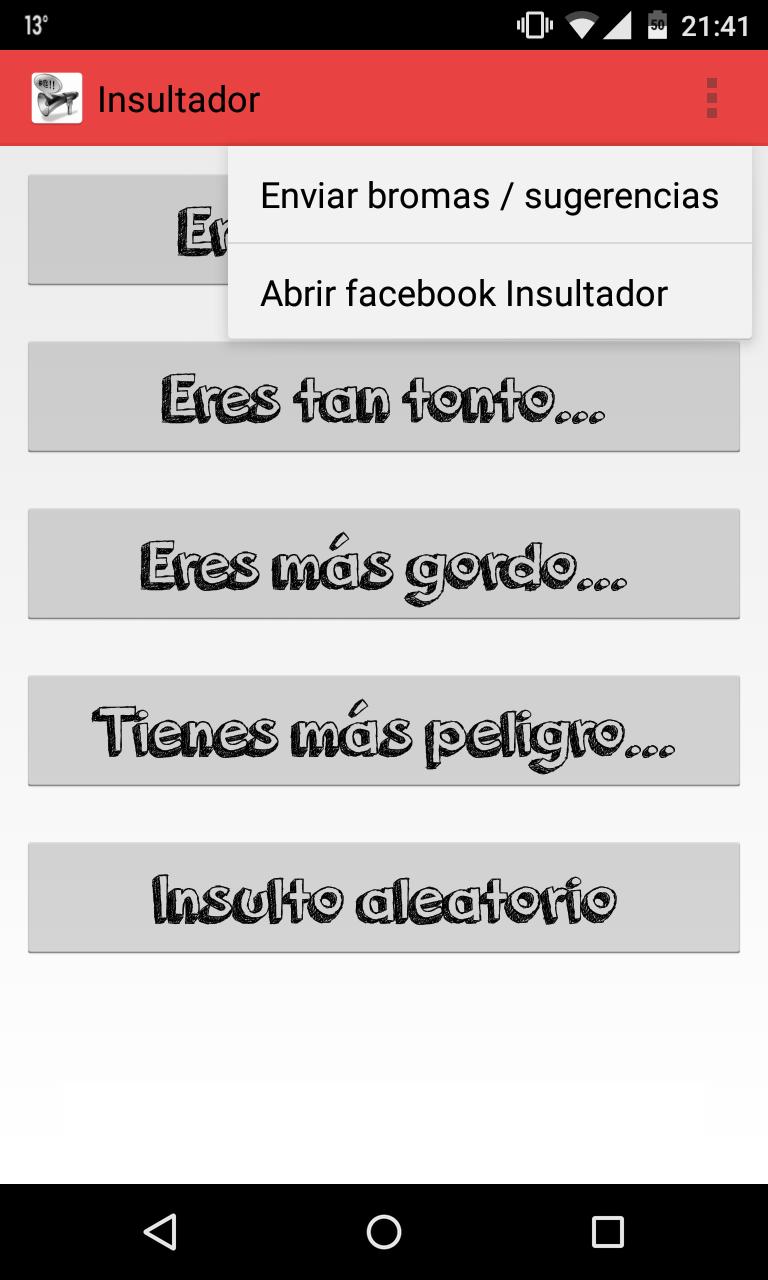Select Tienes más peligro
This screenshot has width=768, height=1280.
point(383,730)
